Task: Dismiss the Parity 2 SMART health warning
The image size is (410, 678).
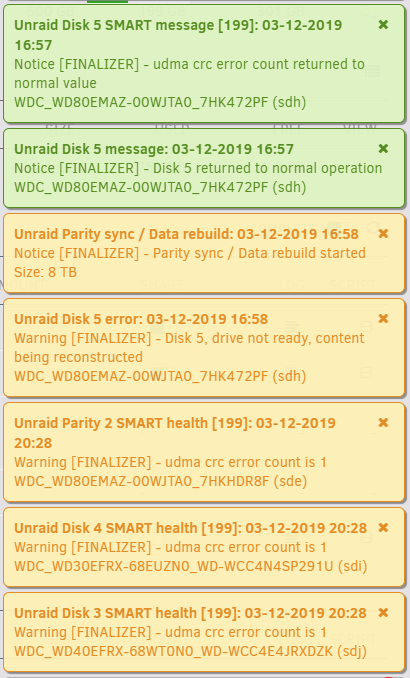Action: point(383,423)
